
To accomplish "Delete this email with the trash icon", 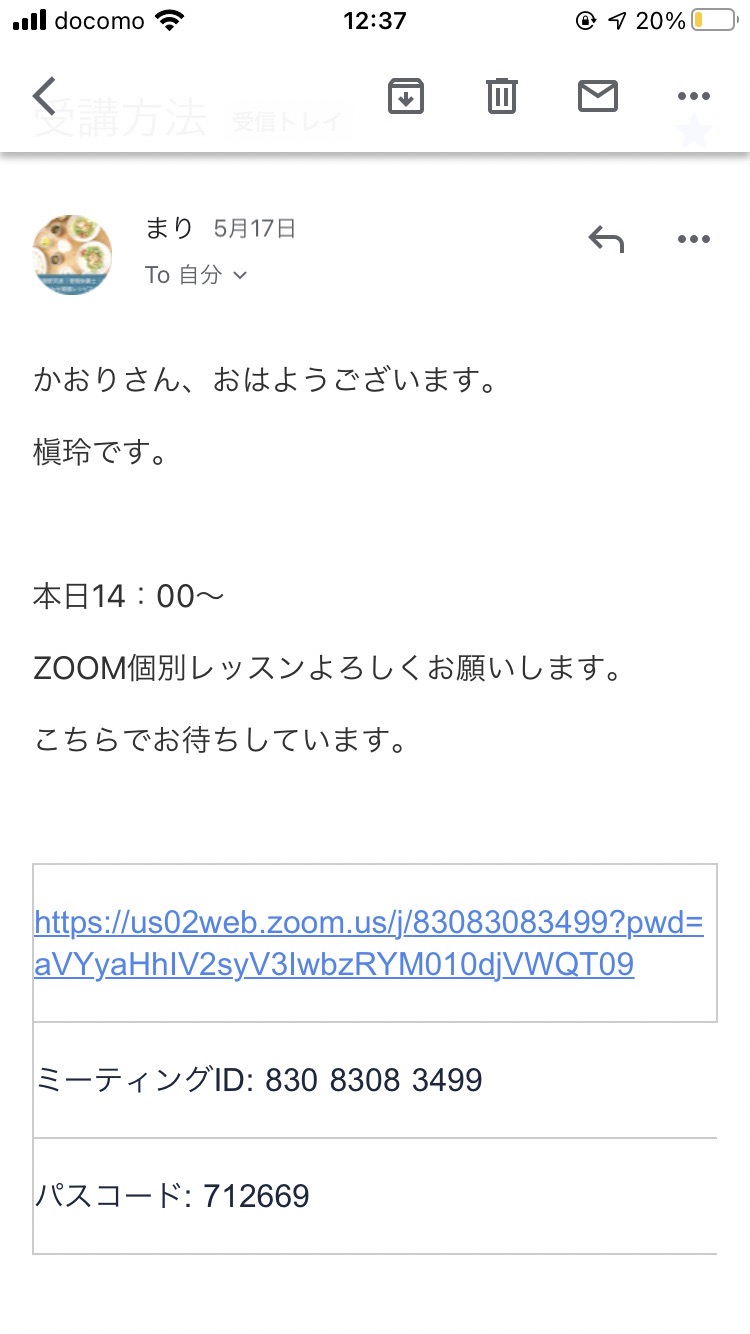I will click(x=502, y=97).
